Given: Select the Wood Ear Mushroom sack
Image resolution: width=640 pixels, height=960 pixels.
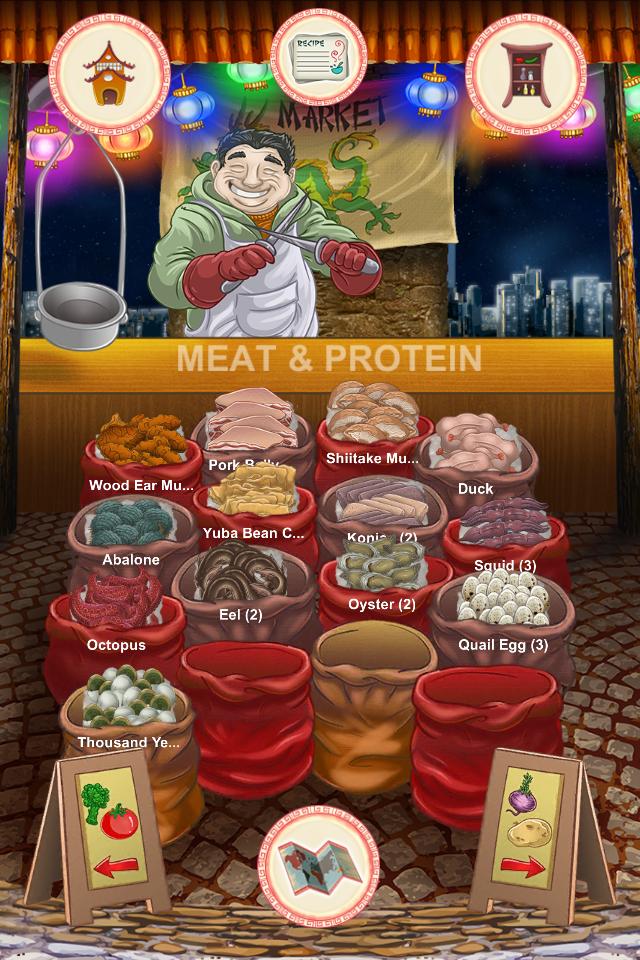Looking at the screenshot, I should (x=142, y=448).
